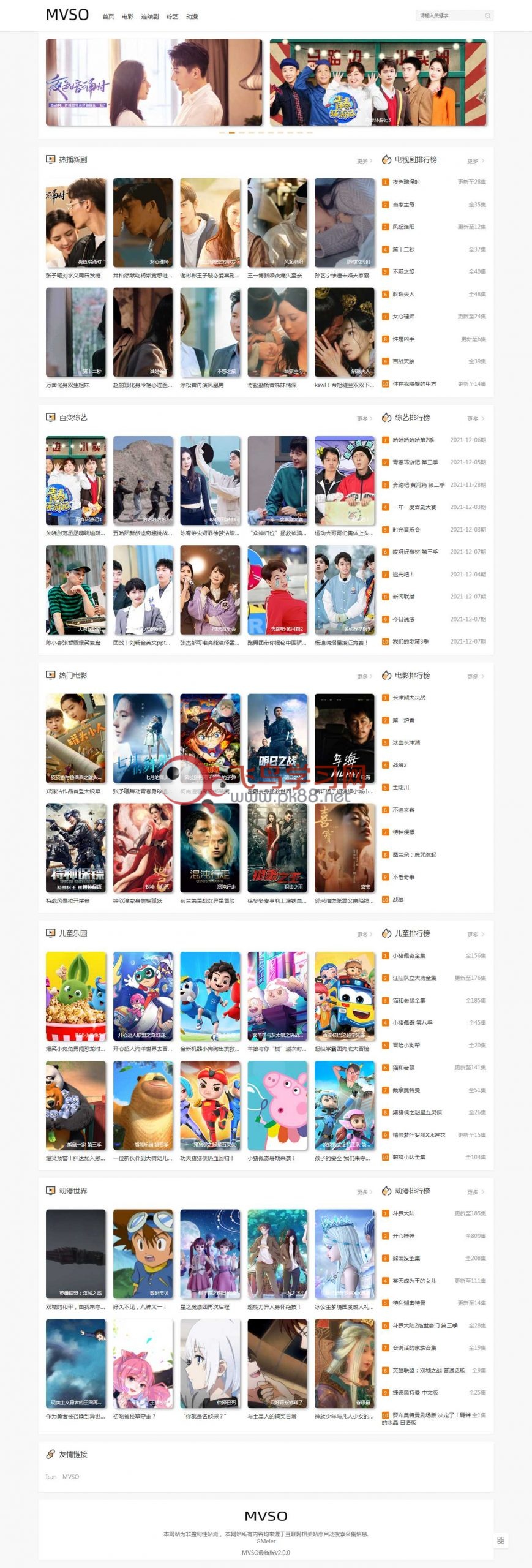Go to the 首页 nav item
532x1568 pixels.
[108, 17]
